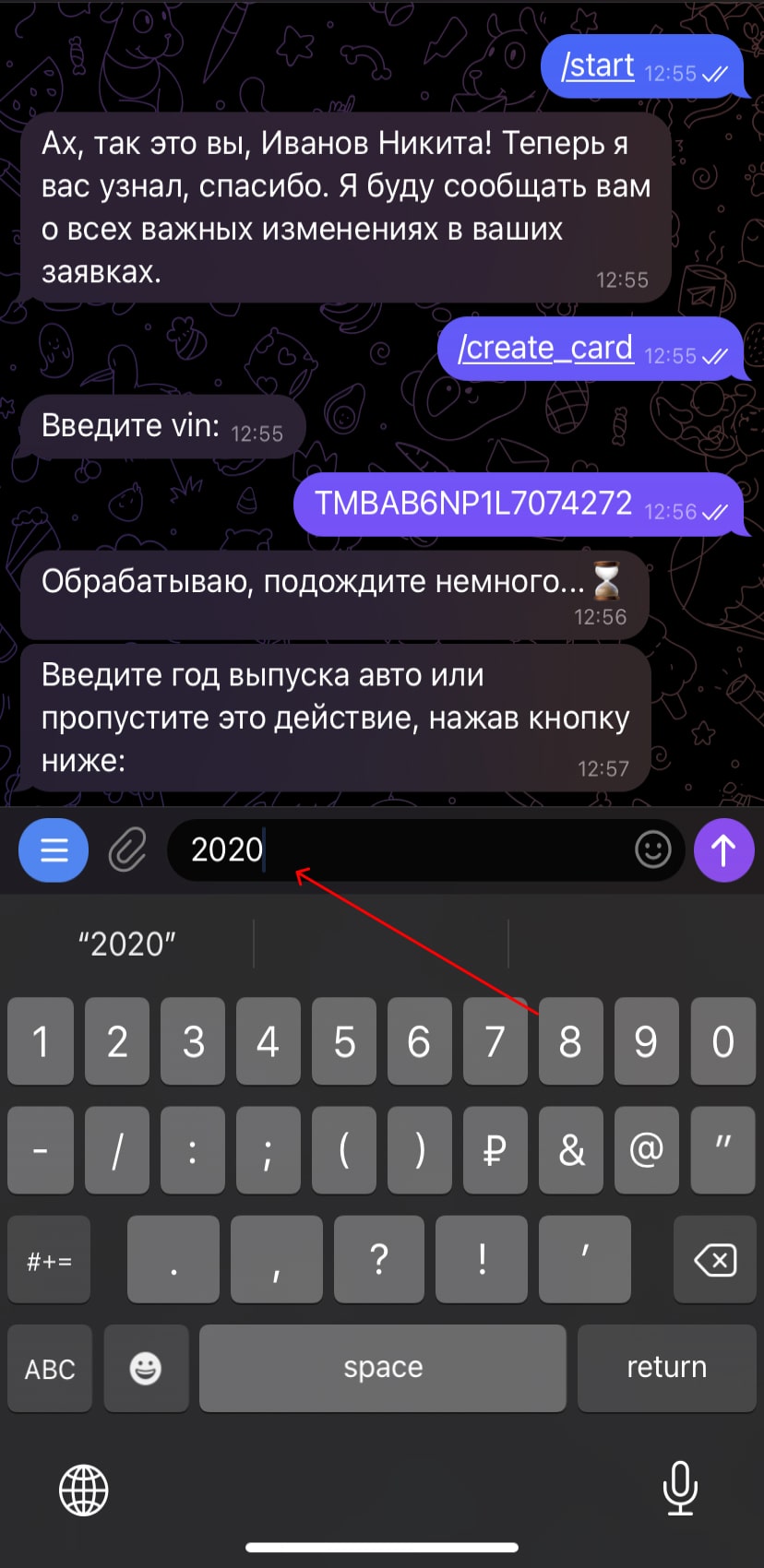Open the #+= symbols keyboard
The image size is (764, 1568).
pyautogui.click(x=50, y=1260)
